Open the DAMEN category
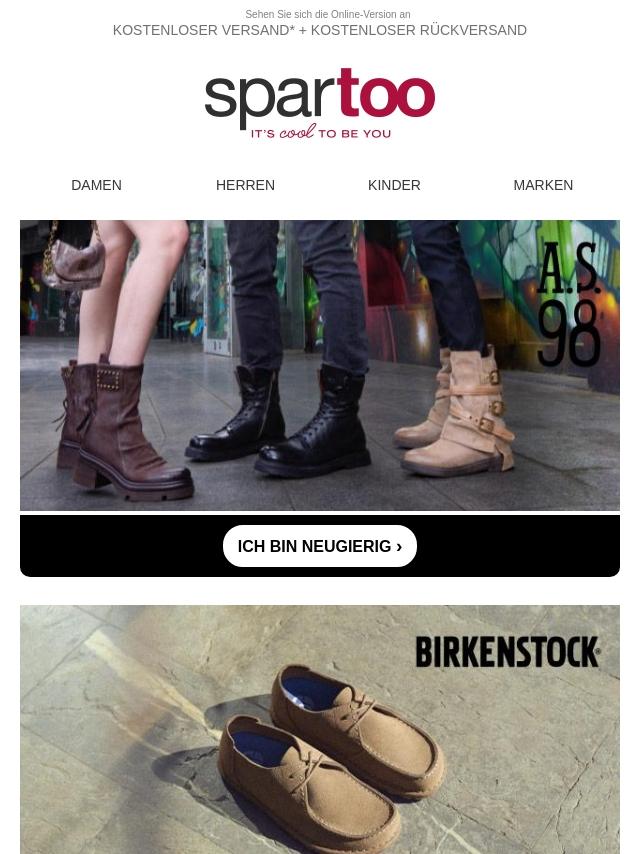 tap(96, 185)
